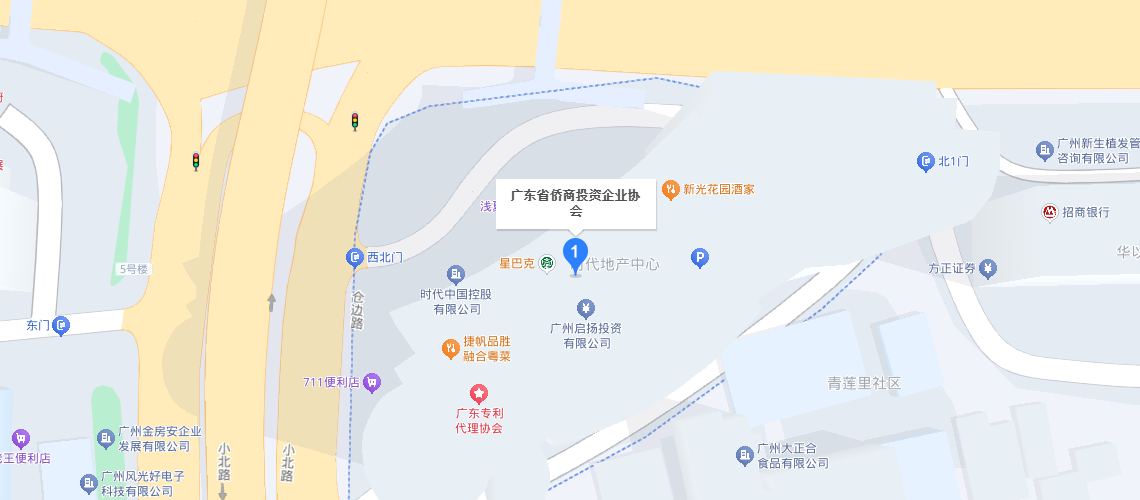Tap the 广州大正合食品有限公司 marker
1140x500 pixels.
coord(744,456)
